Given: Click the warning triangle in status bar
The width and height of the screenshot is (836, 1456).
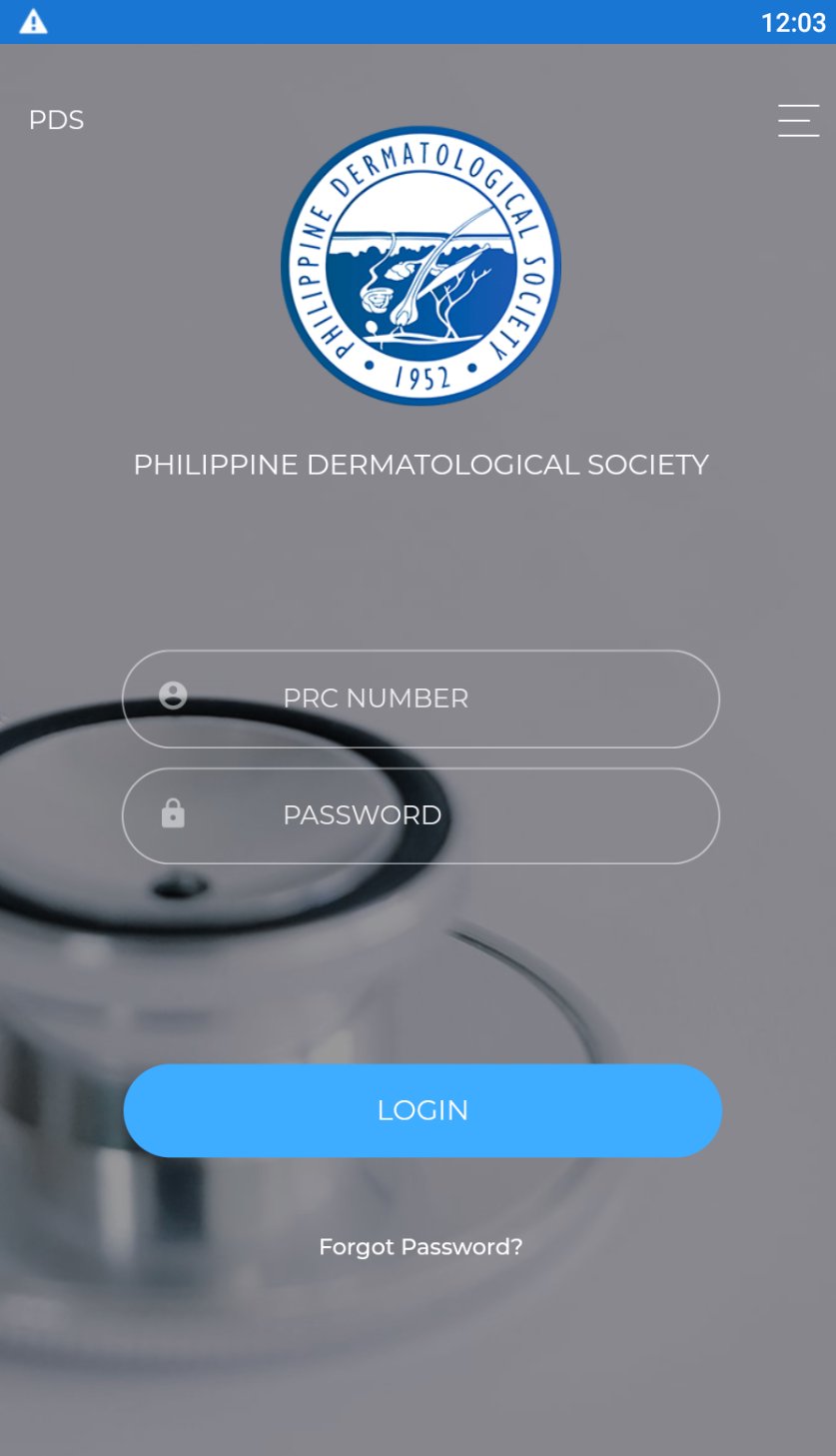Looking at the screenshot, I should click(31, 20).
